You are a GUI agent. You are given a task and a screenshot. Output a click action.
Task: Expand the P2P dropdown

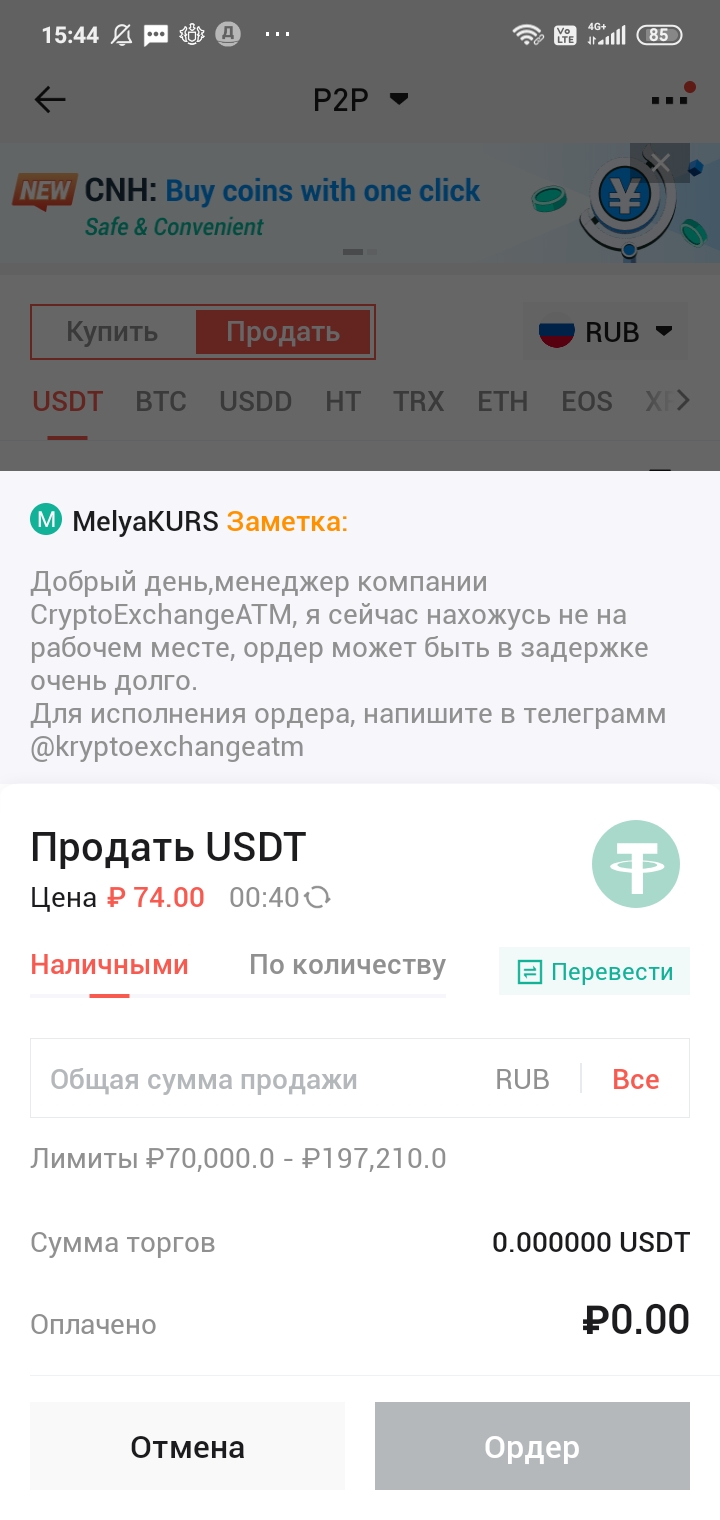tap(361, 99)
